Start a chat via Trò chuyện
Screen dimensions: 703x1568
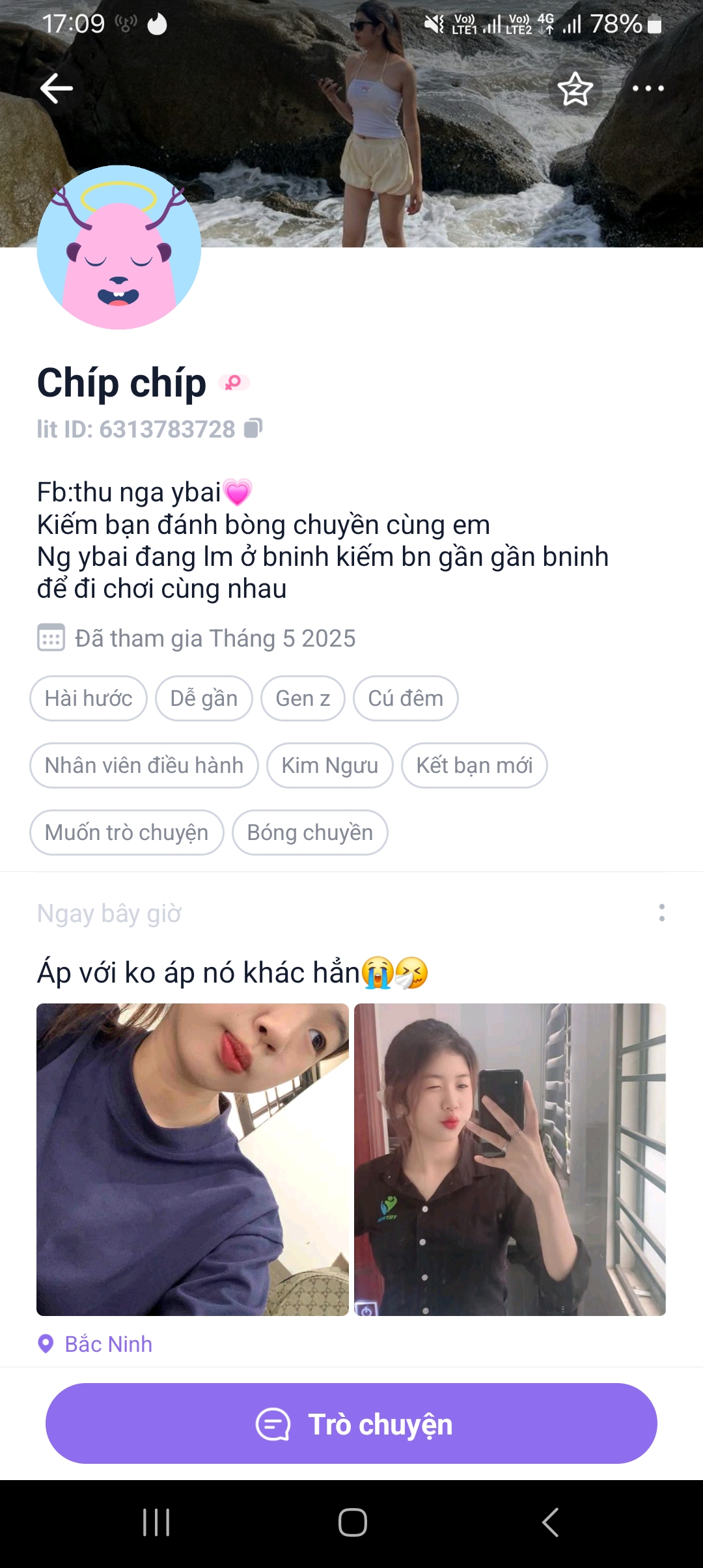click(351, 1423)
